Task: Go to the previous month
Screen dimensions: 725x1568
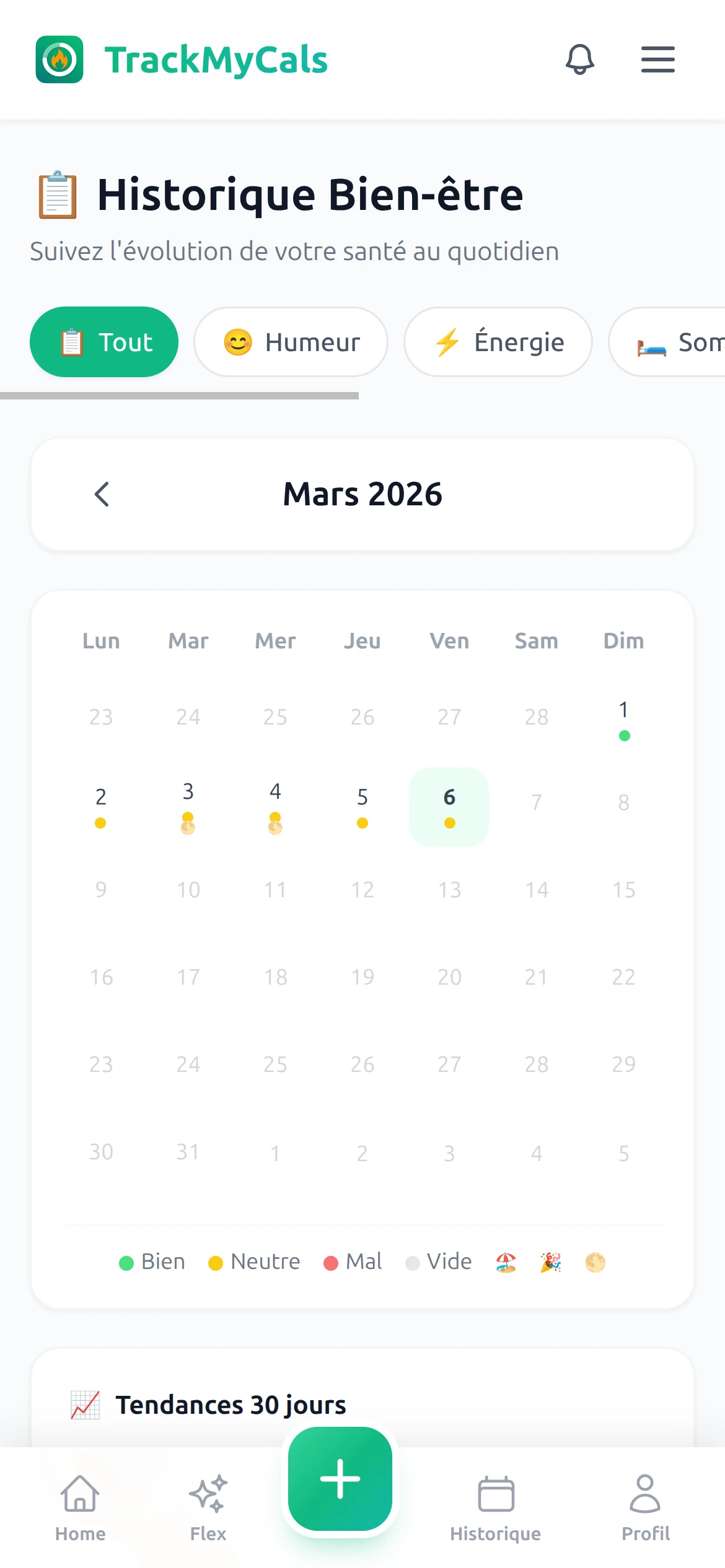Action: [102, 494]
